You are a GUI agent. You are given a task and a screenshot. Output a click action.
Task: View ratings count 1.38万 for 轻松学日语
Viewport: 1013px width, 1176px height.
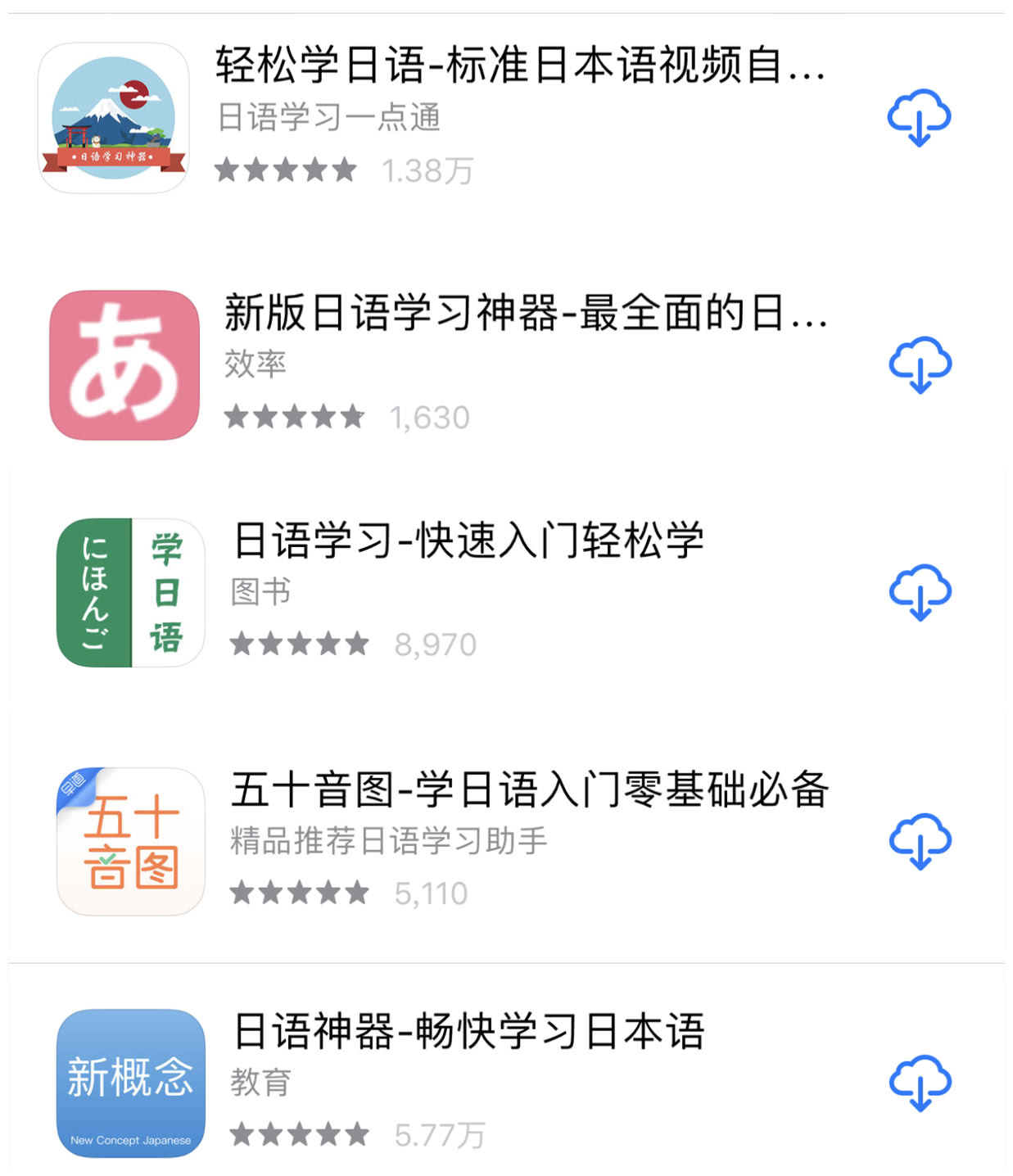pyautogui.click(x=427, y=170)
